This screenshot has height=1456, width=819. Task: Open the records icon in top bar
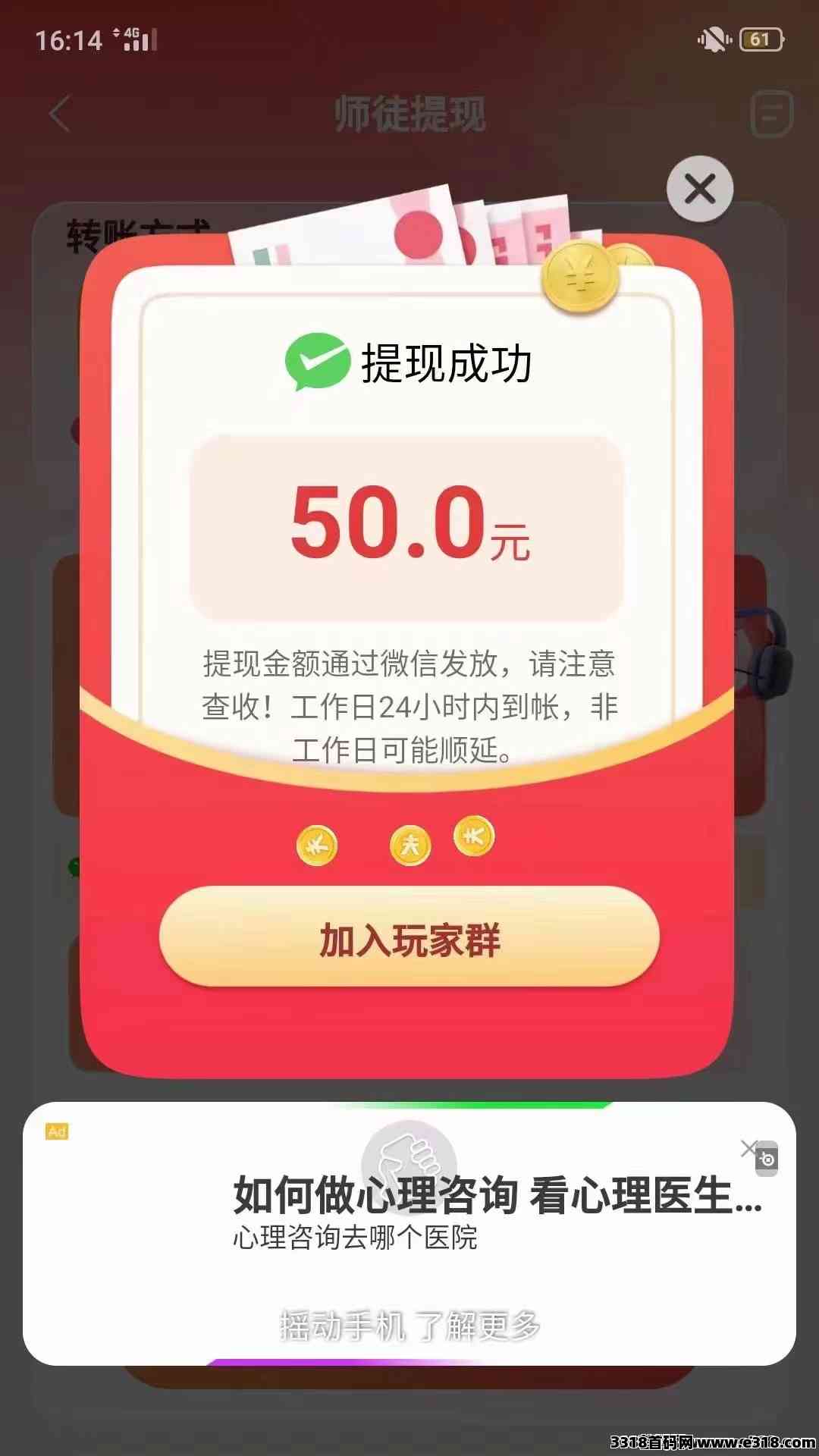click(771, 115)
